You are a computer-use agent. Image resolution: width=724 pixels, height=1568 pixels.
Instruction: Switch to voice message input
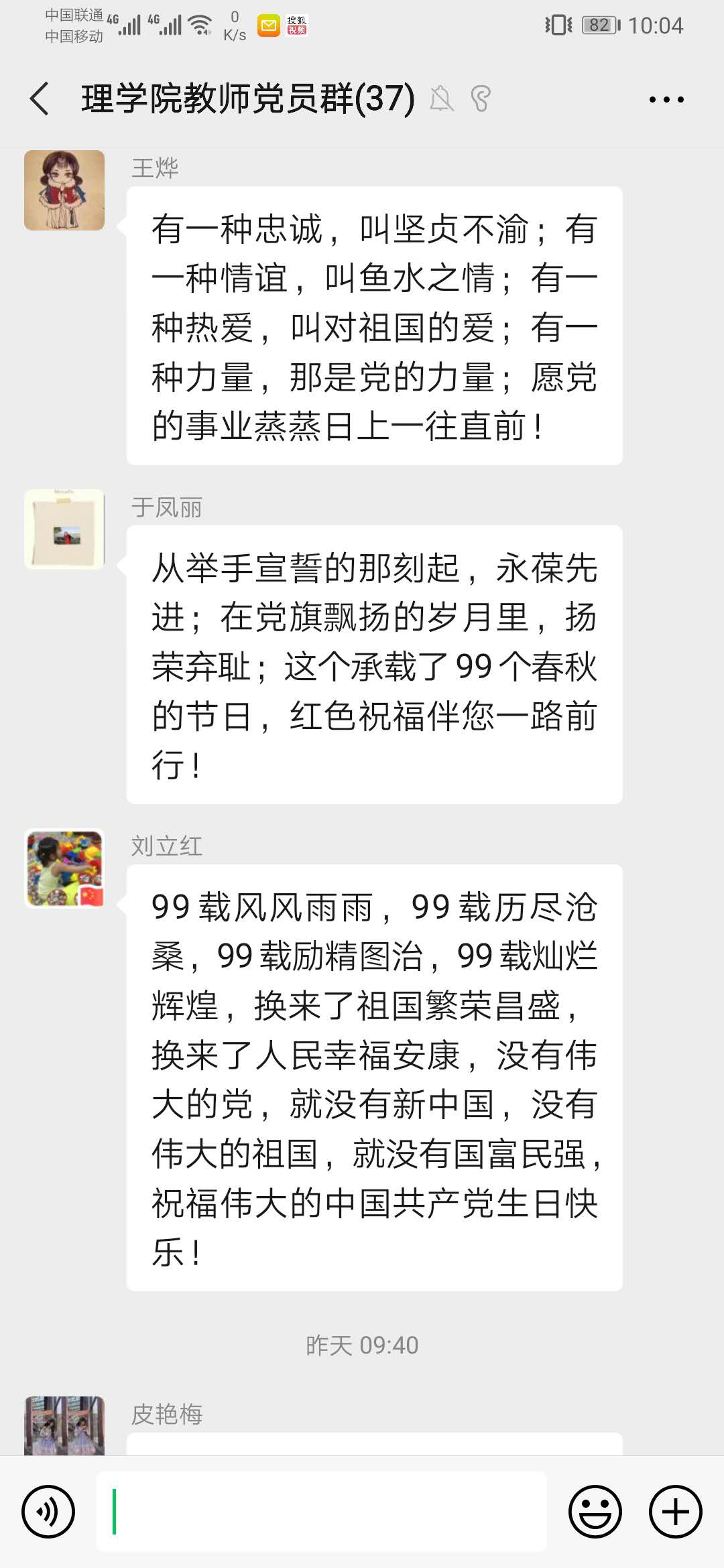(48, 1512)
